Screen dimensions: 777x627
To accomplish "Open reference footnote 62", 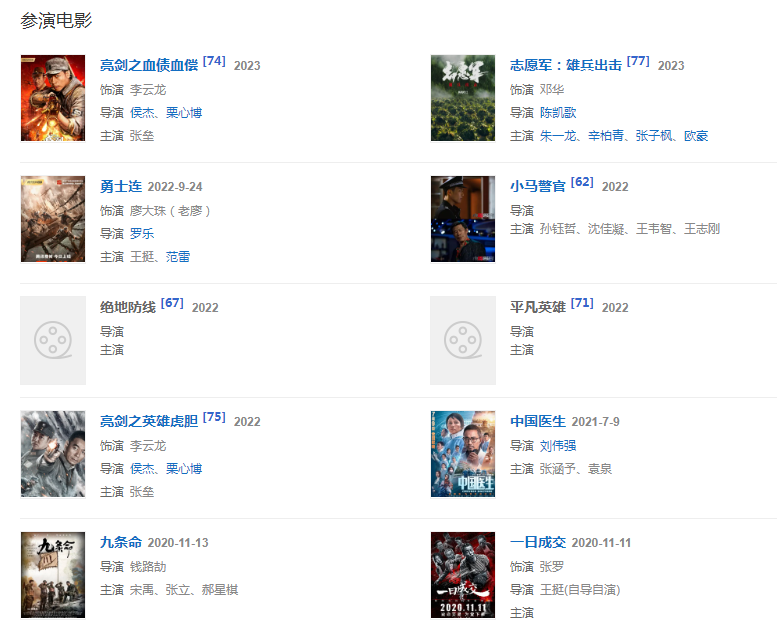I will [x=582, y=182].
